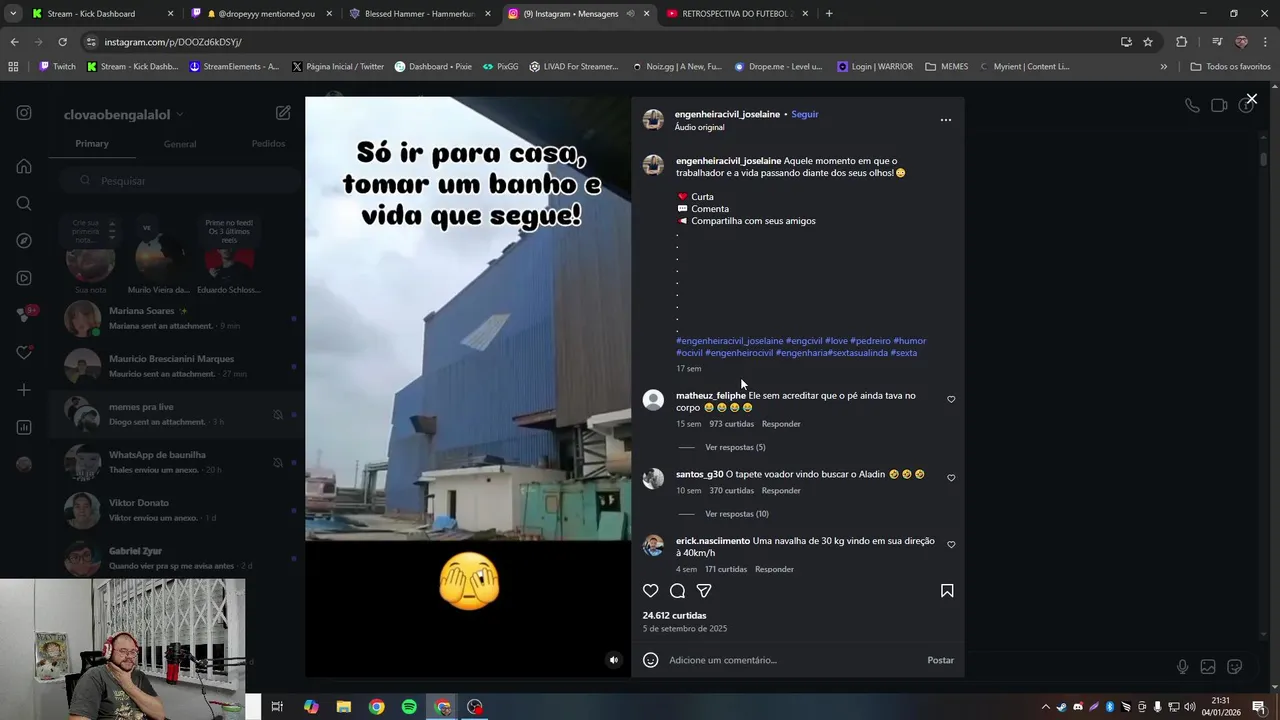Like matheuz_feliphe's comment

(x=951, y=399)
